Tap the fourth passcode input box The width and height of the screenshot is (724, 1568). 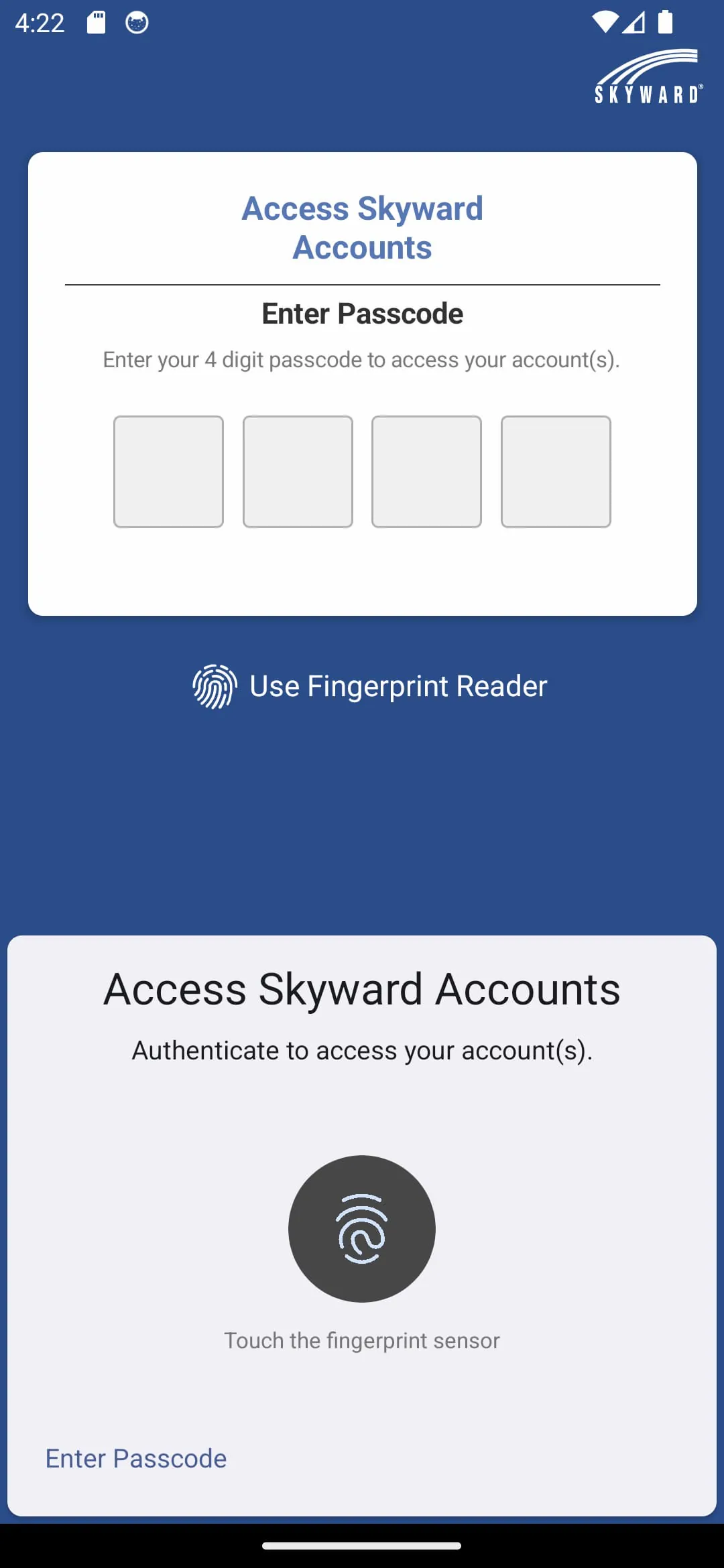(556, 471)
